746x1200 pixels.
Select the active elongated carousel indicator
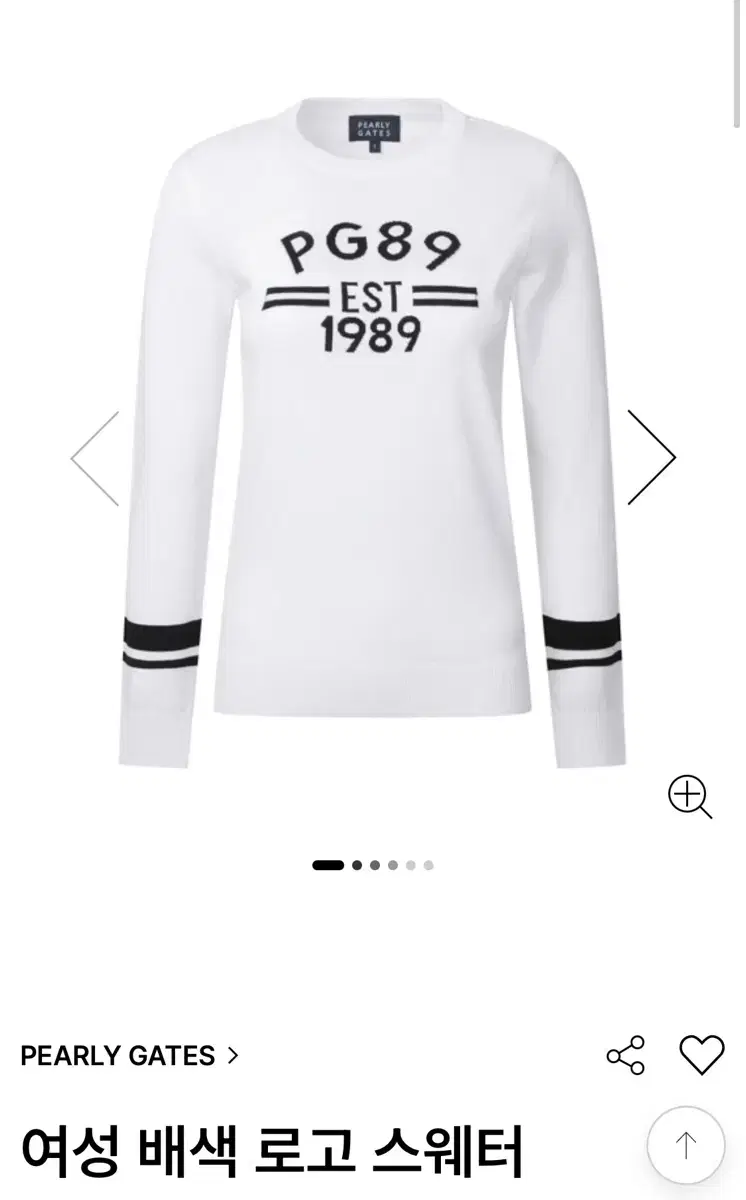328,864
